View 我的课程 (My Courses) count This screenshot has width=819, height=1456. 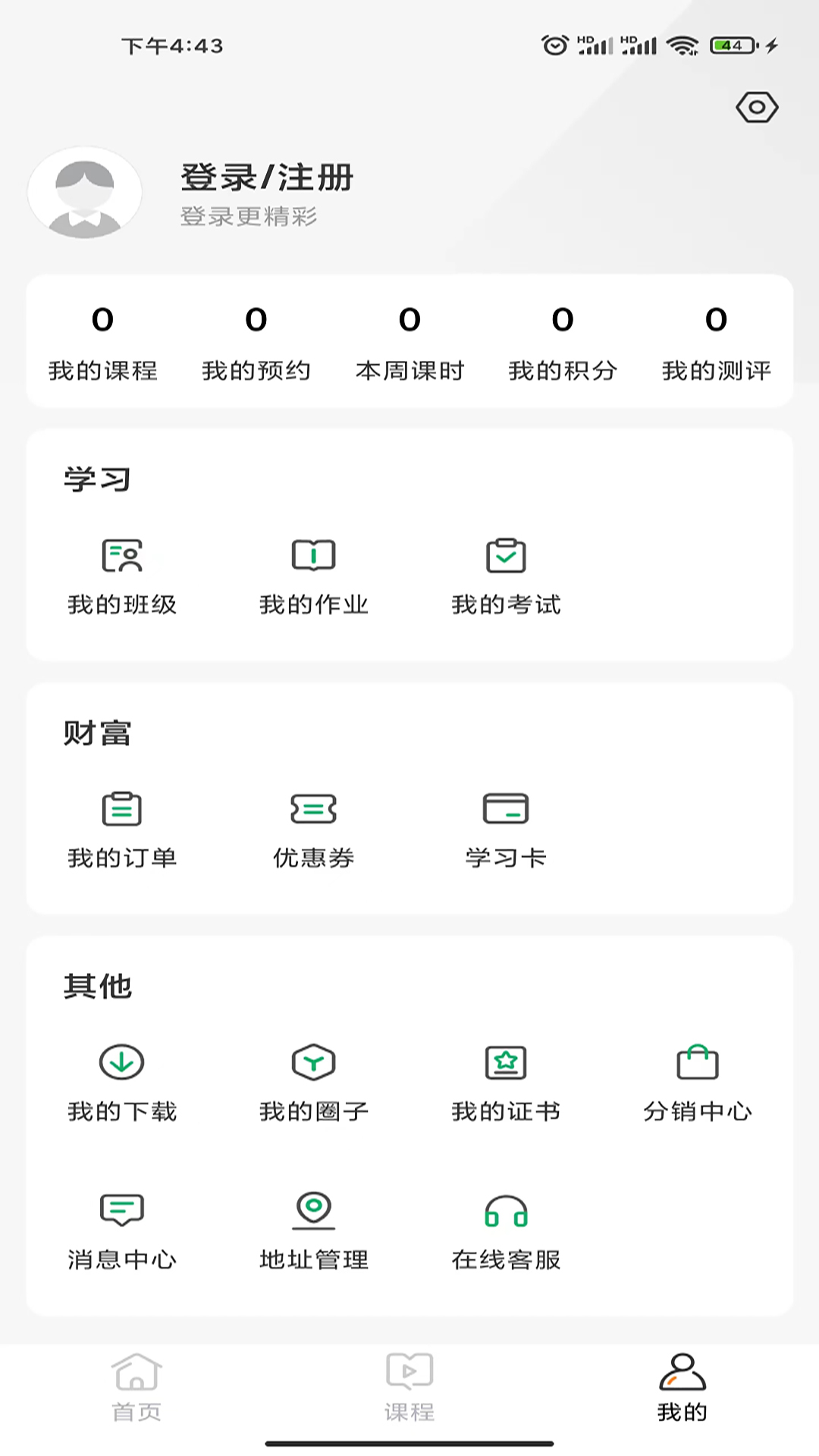[104, 341]
